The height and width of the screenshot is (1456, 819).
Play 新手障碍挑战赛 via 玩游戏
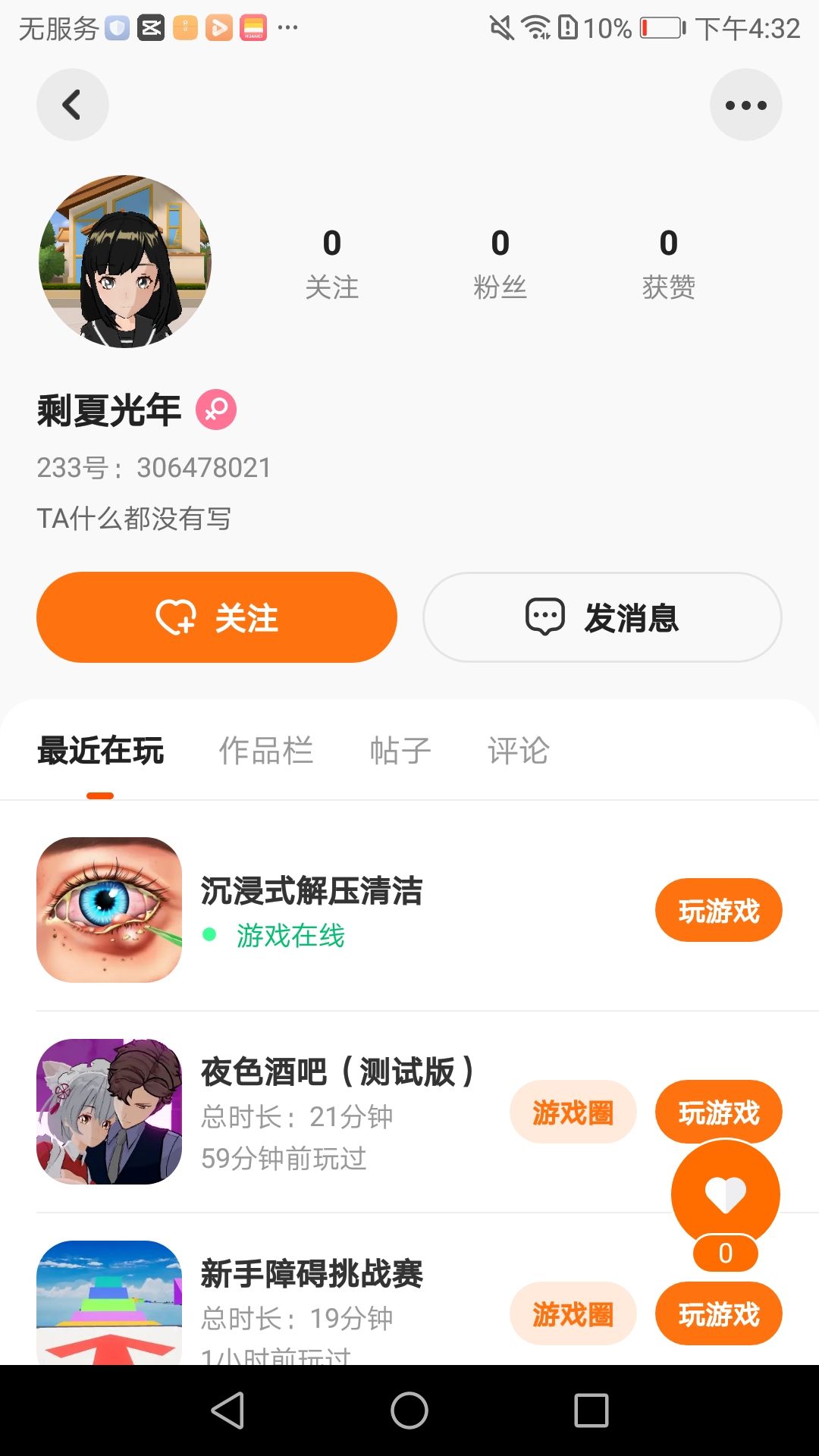[718, 1313]
